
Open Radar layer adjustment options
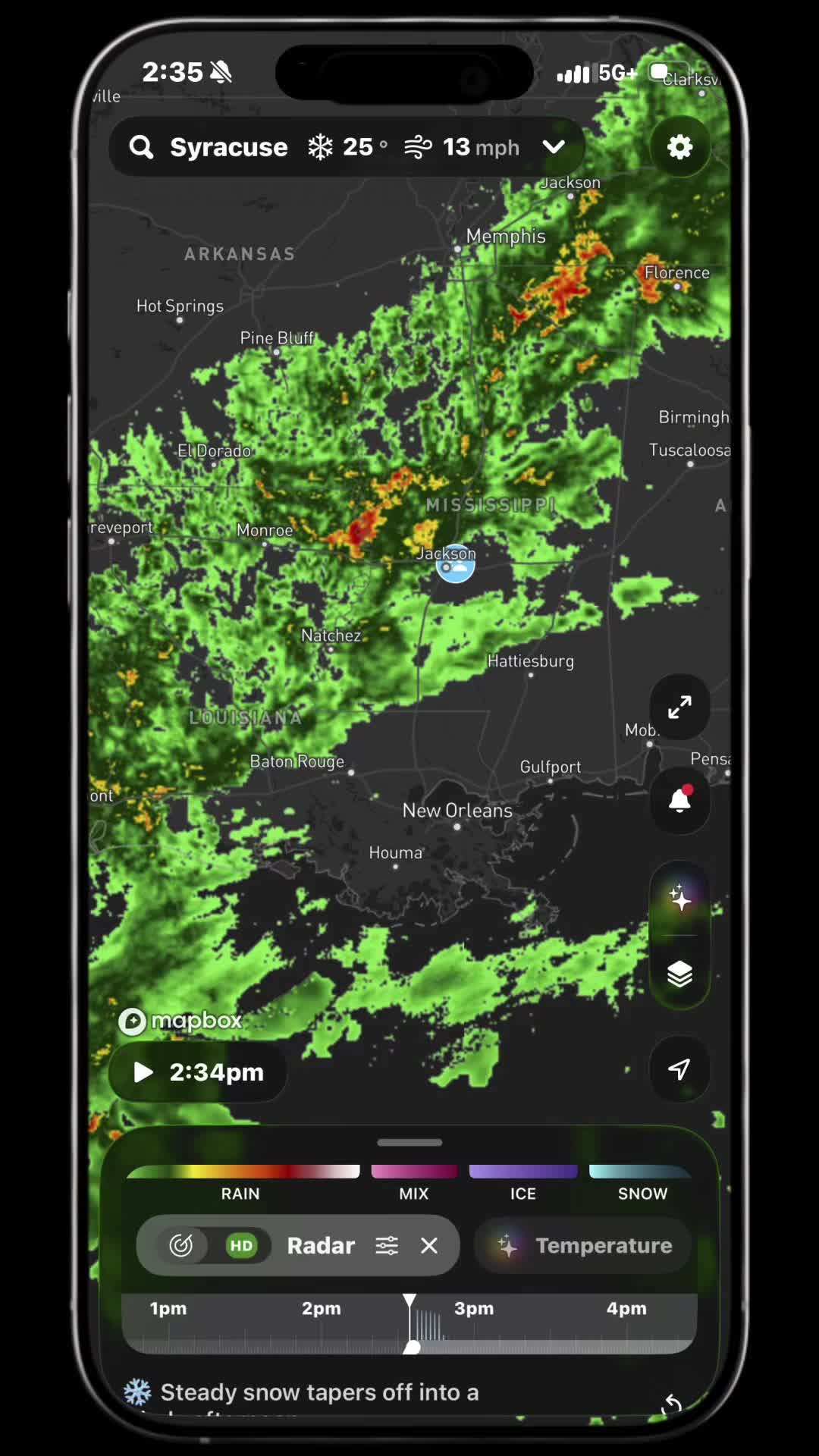(387, 1246)
